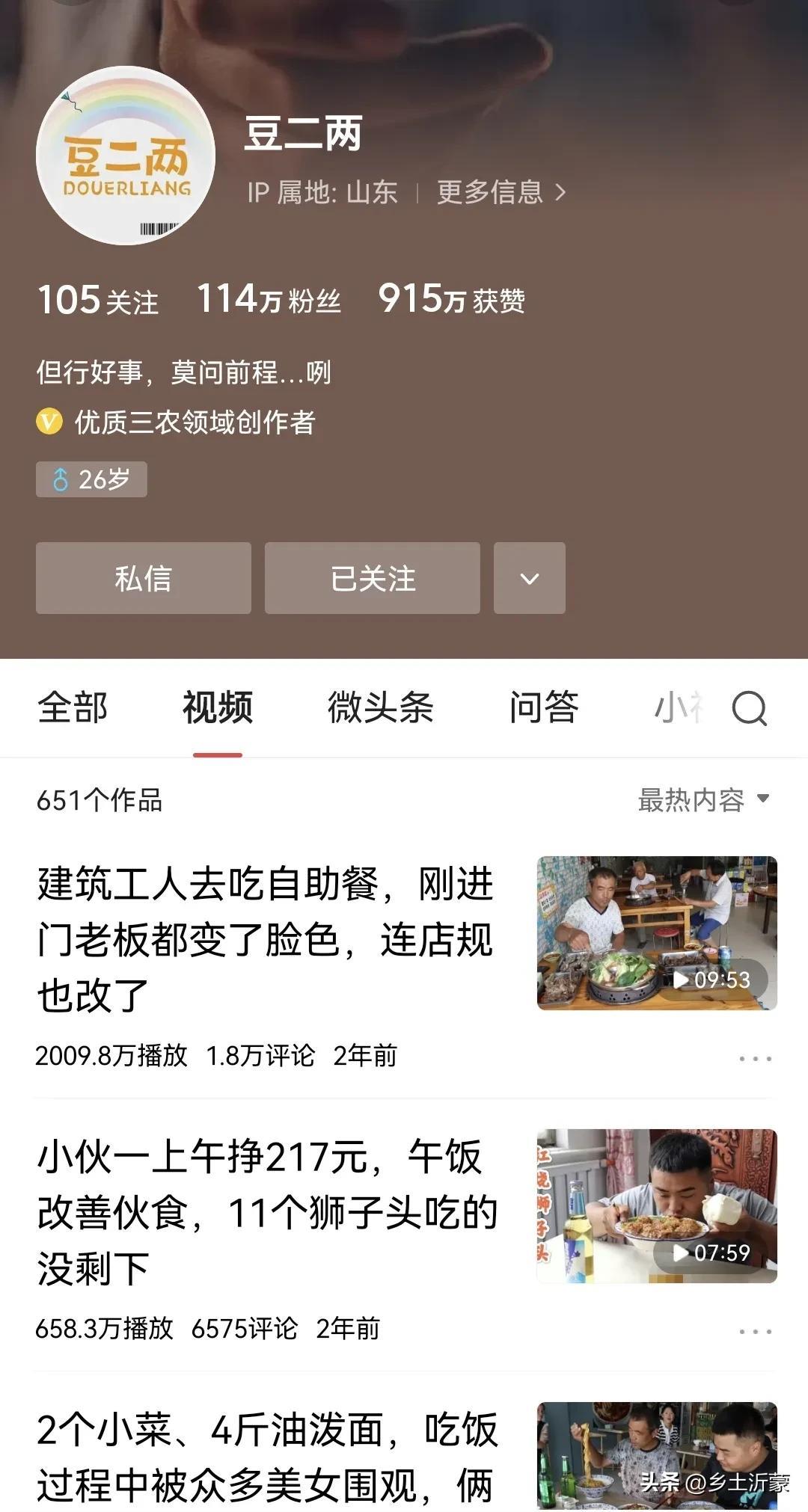Play the 07:59 video thumbnail
808x1512 pixels.
pyautogui.click(x=656, y=1205)
